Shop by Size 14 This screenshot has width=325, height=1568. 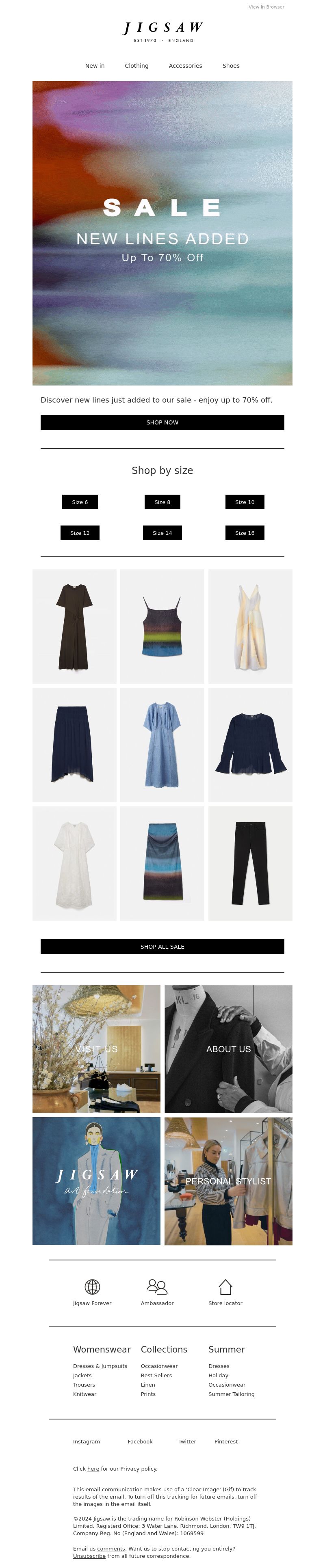[x=162, y=532]
